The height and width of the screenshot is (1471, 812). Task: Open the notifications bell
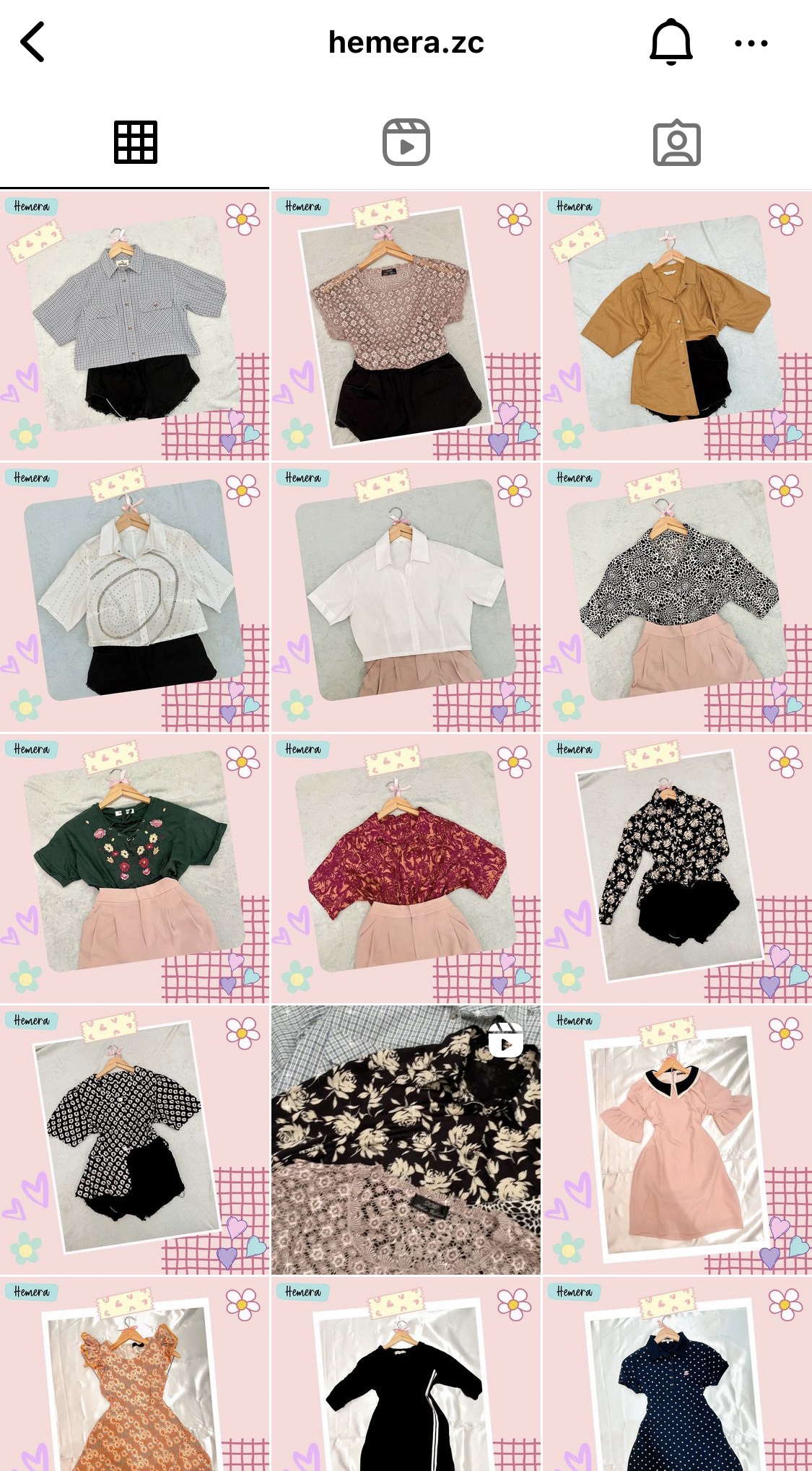point(671,42)
